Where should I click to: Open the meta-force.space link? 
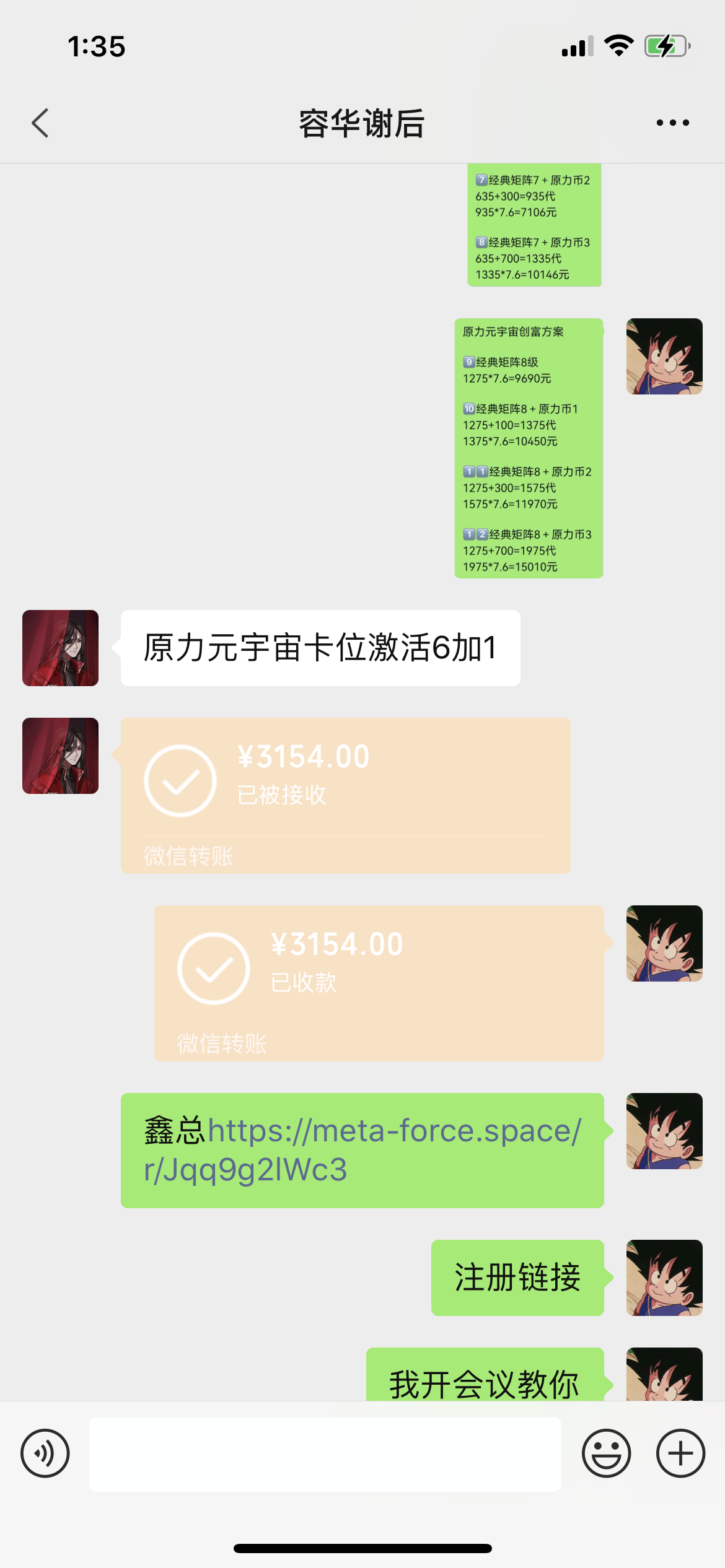tap(394, 1131)
